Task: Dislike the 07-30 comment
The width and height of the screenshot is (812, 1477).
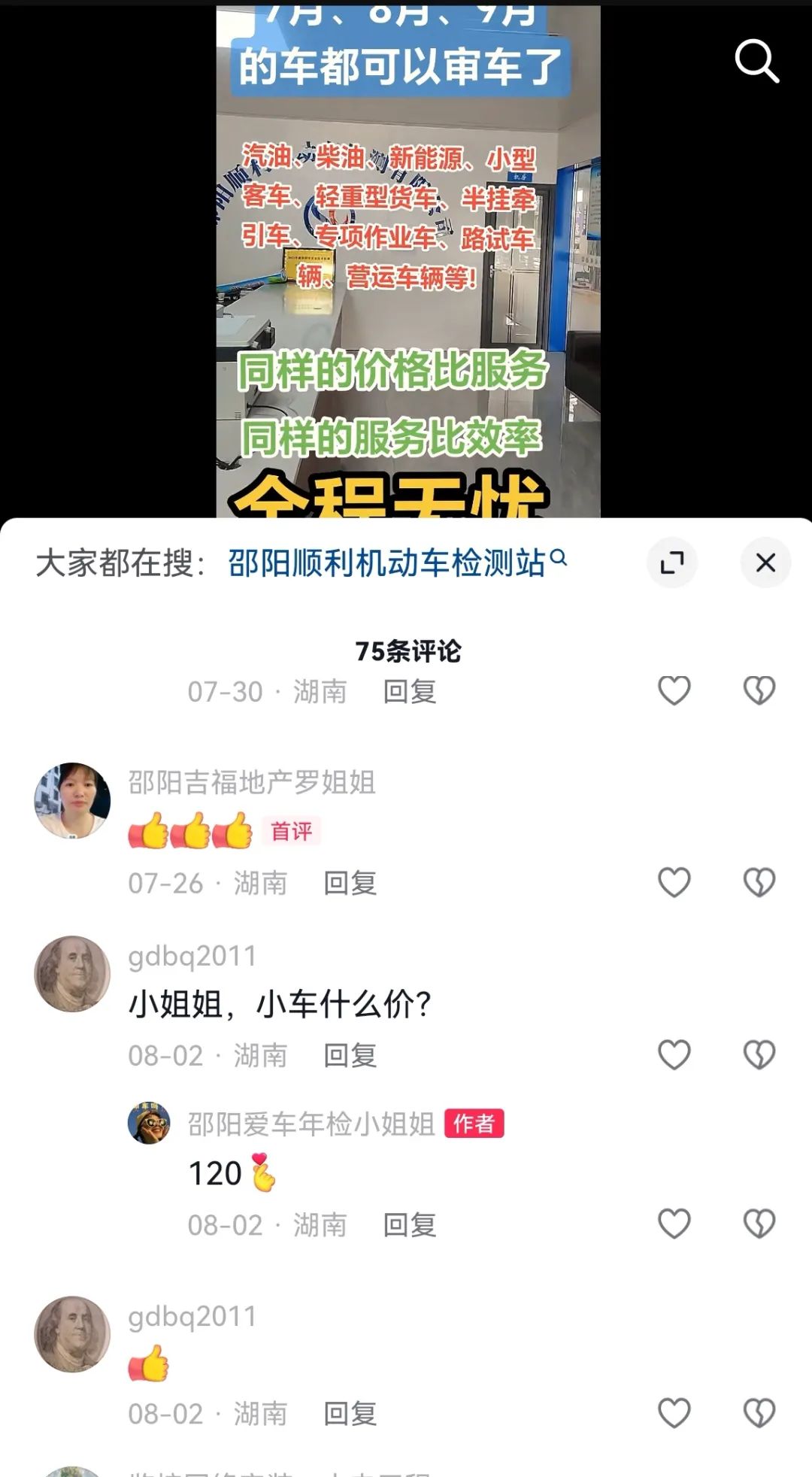Action: [x=759, y=690]
